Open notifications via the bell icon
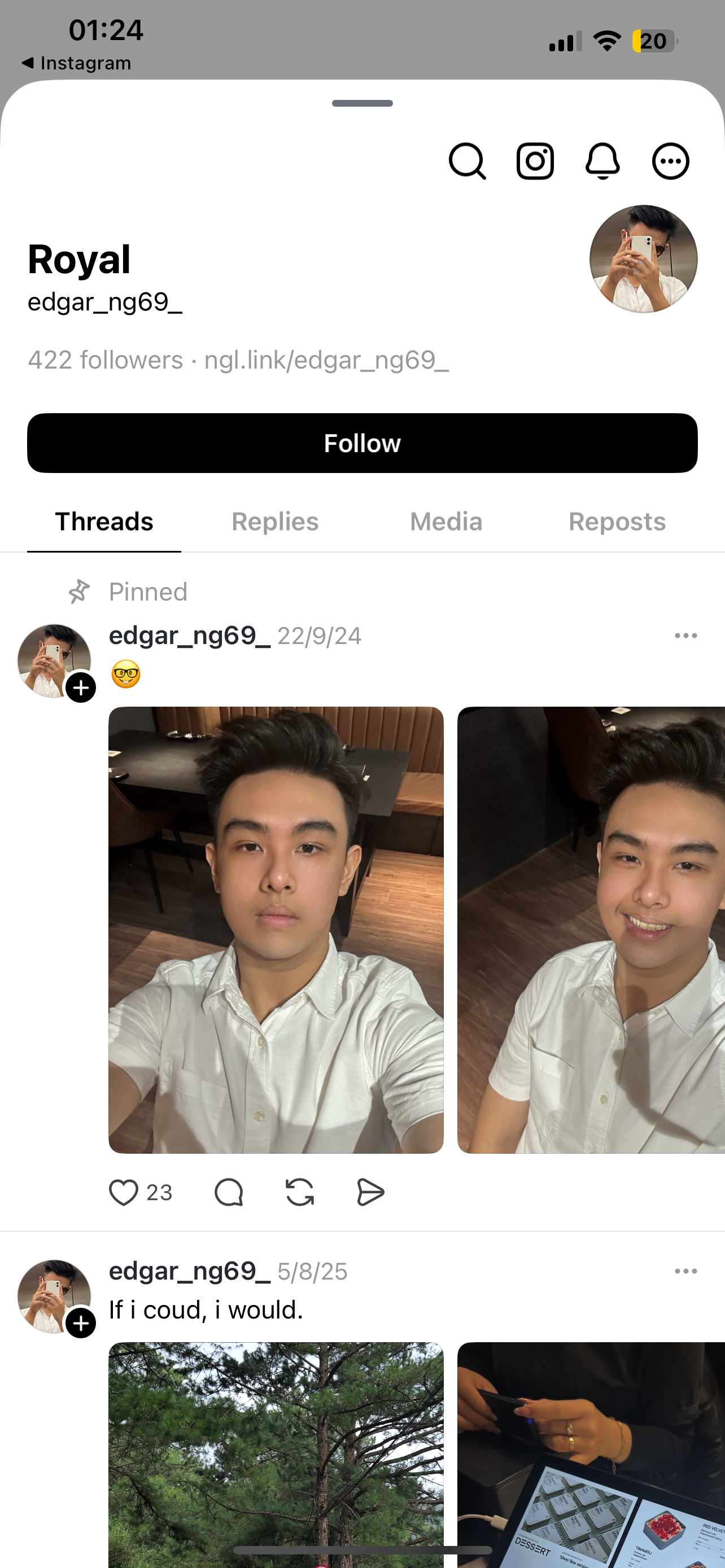Viewport: 725px width, 1568px height. (x=602, y=161)
